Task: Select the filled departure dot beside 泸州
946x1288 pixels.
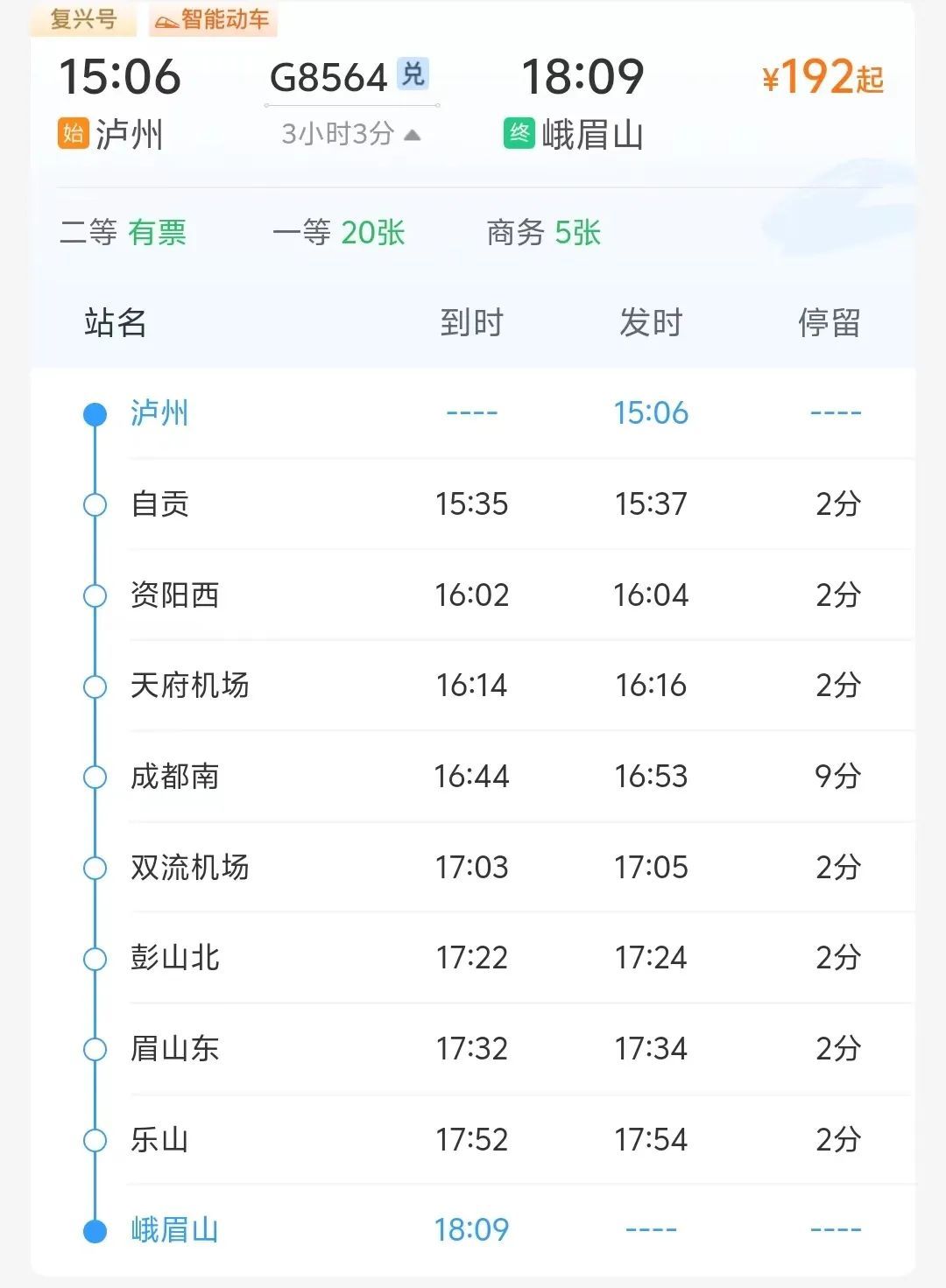Action: [x=93, y=414]
